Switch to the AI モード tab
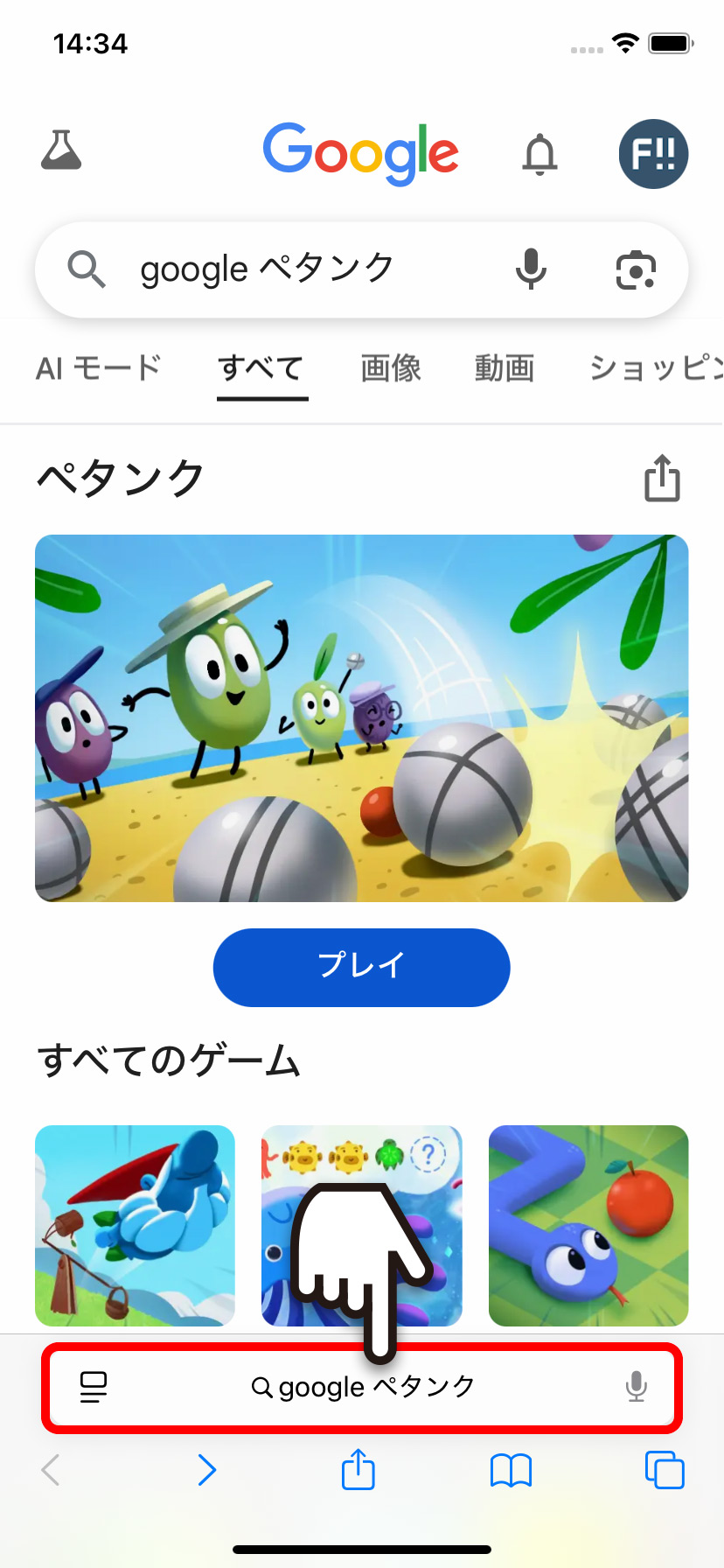Image resolution: width=724 pixels, height=1568 pixels. coord(98,368)
